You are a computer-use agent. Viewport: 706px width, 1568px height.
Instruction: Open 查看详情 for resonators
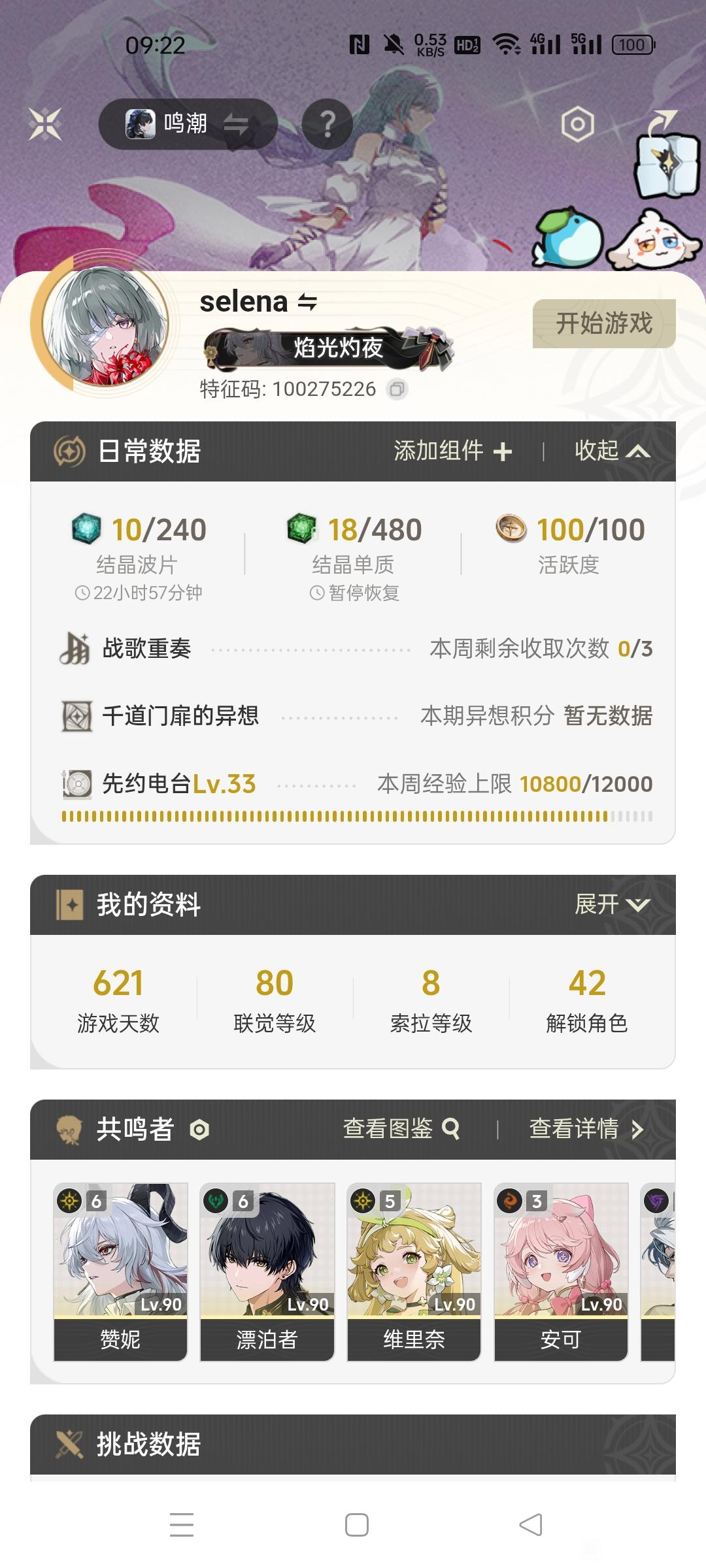click(x=586, y=1129)
